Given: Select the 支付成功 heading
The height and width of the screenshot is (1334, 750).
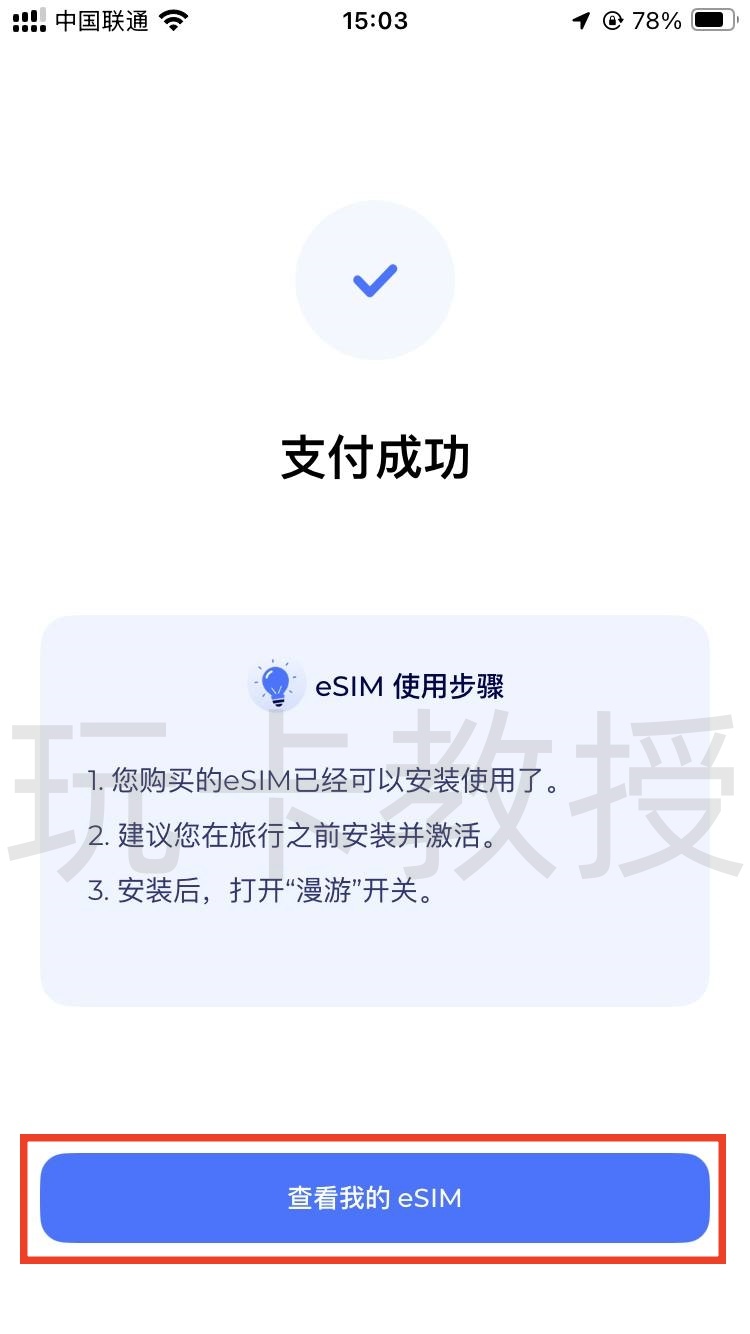Looking at the screenshot, I should click(x=375, y=455).
